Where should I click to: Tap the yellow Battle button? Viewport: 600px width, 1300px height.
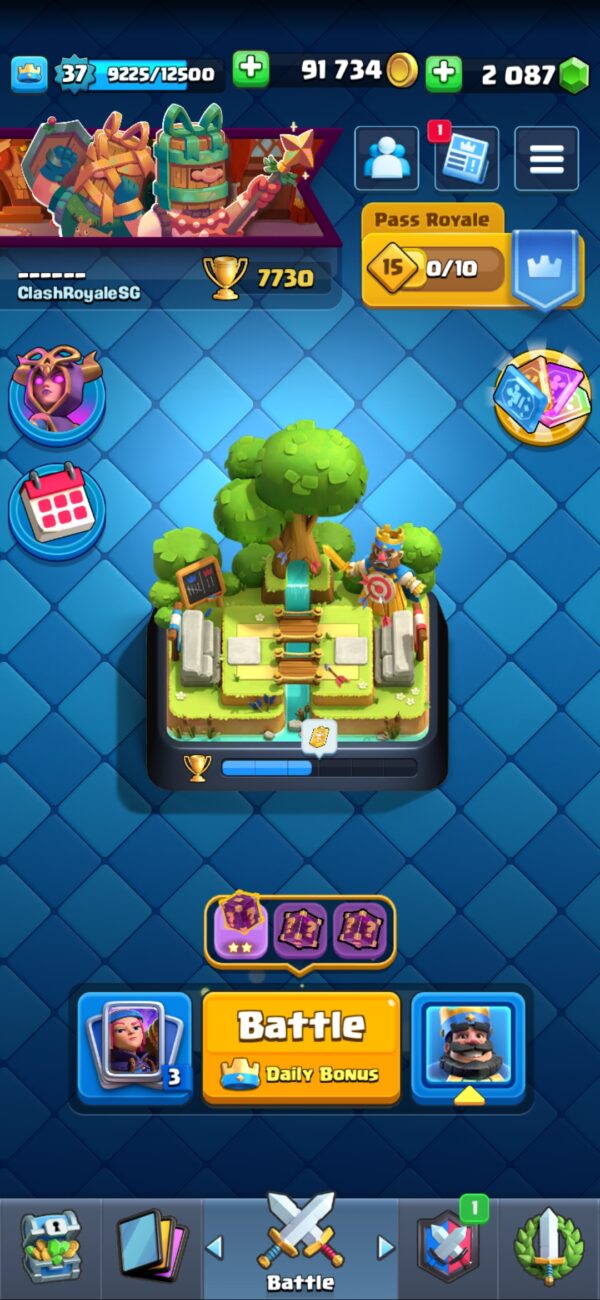301,1047
